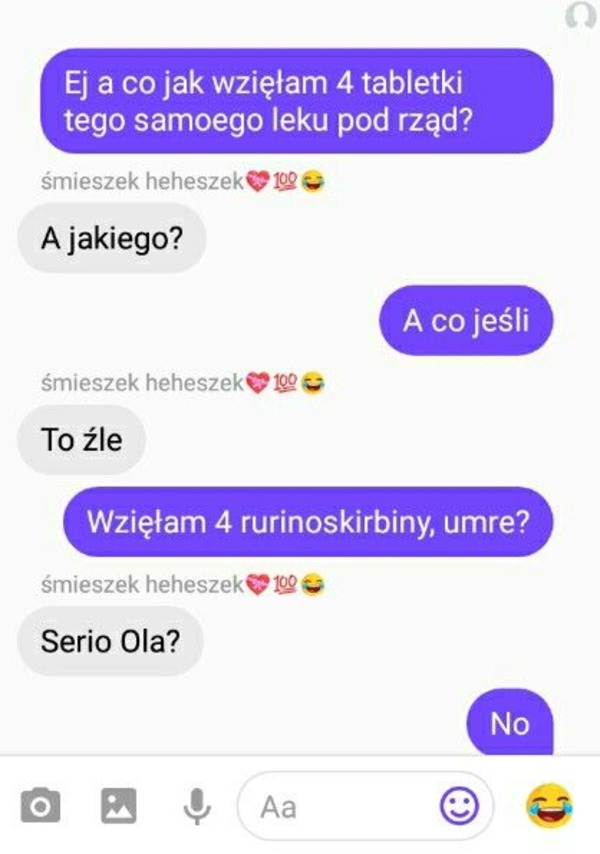
Task: Send the laughing emoji quick reaction
Action: (549, 806)
